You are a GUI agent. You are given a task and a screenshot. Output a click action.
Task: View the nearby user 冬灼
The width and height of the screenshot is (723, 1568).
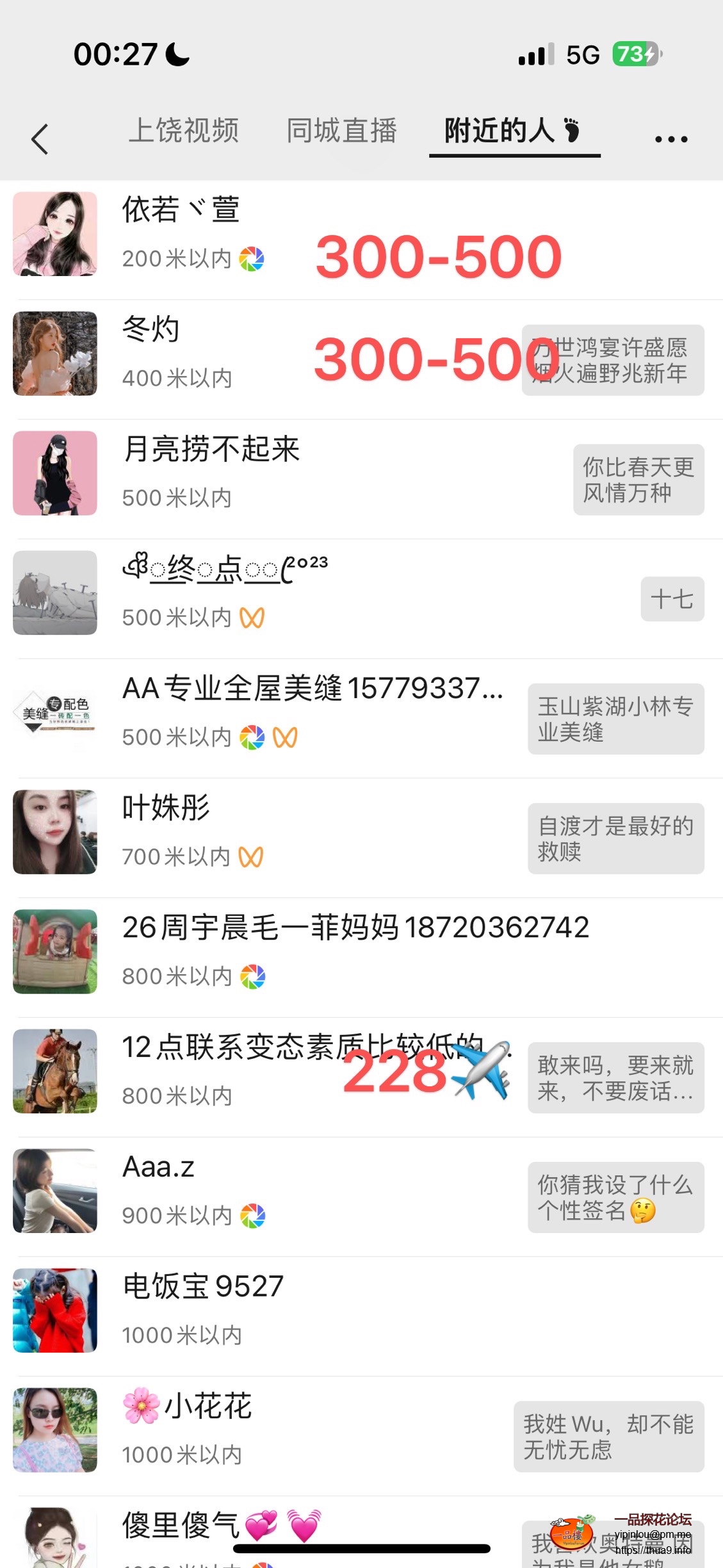click(151, 331)
